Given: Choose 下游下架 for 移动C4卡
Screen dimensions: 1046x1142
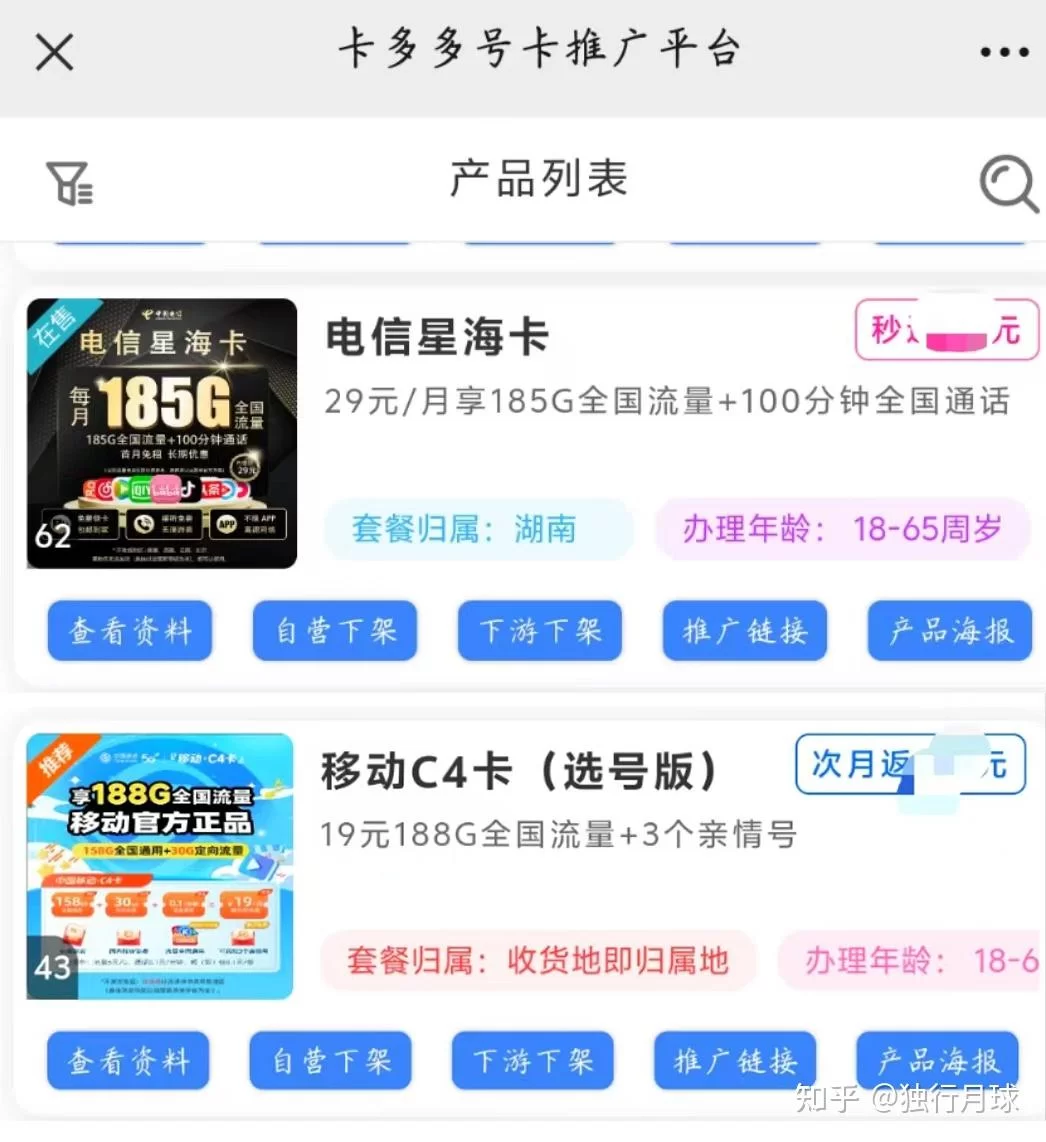Looking at the screenshot, I should click(533, 1061).
